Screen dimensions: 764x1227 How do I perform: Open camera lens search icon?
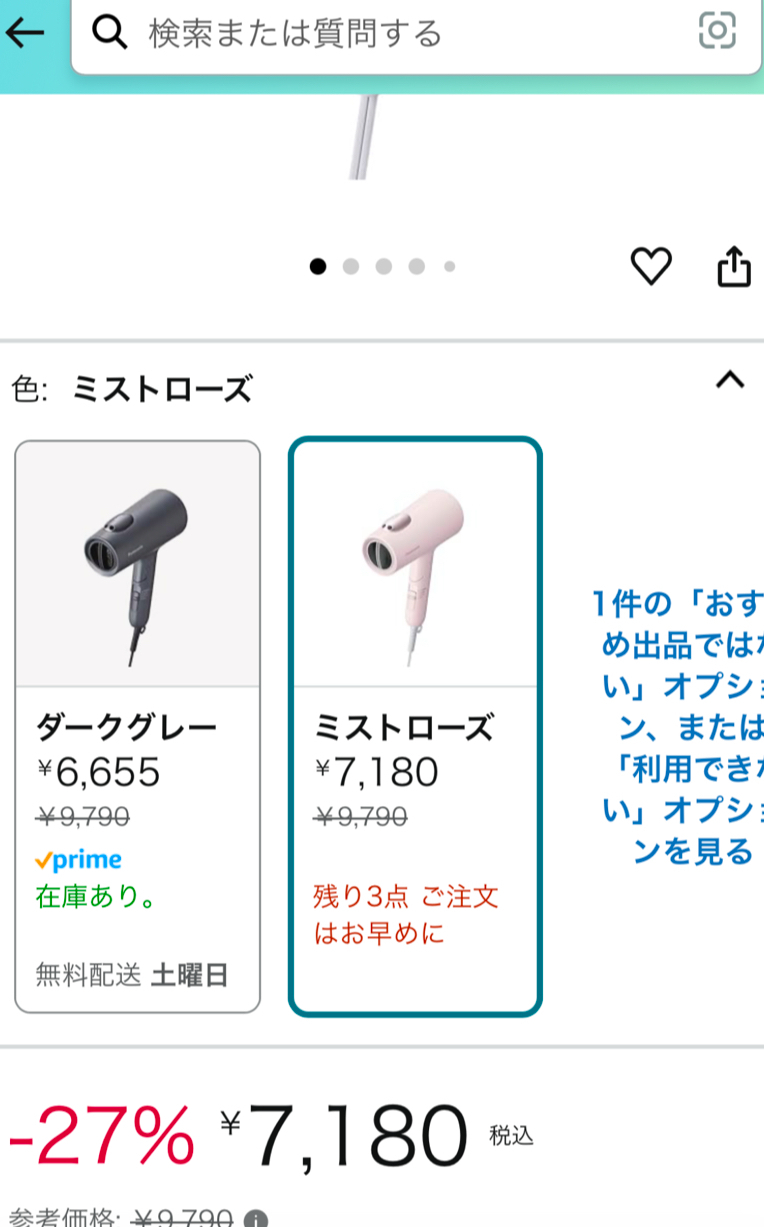[717, 31]
